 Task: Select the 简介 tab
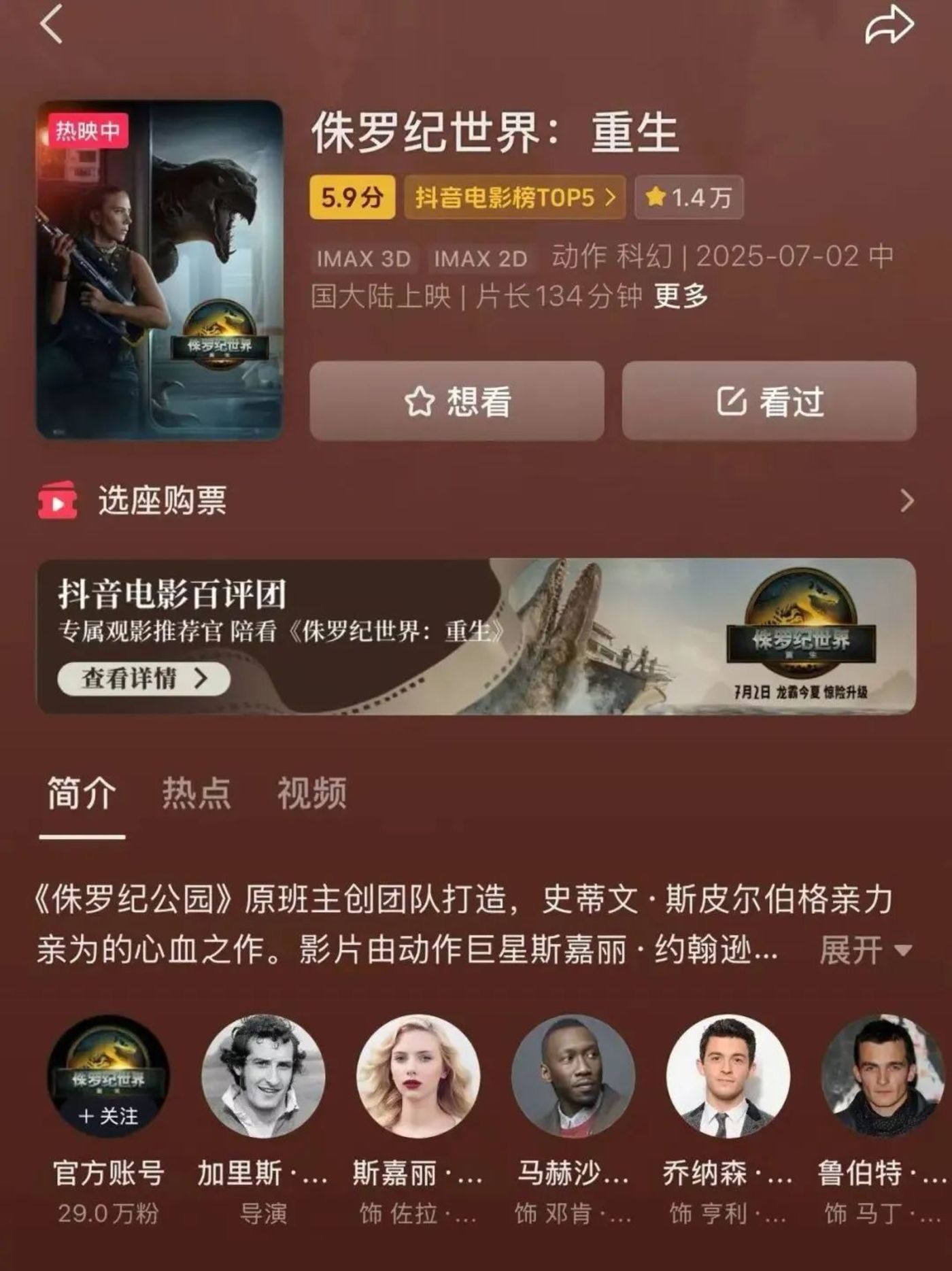tap(82, 793)
